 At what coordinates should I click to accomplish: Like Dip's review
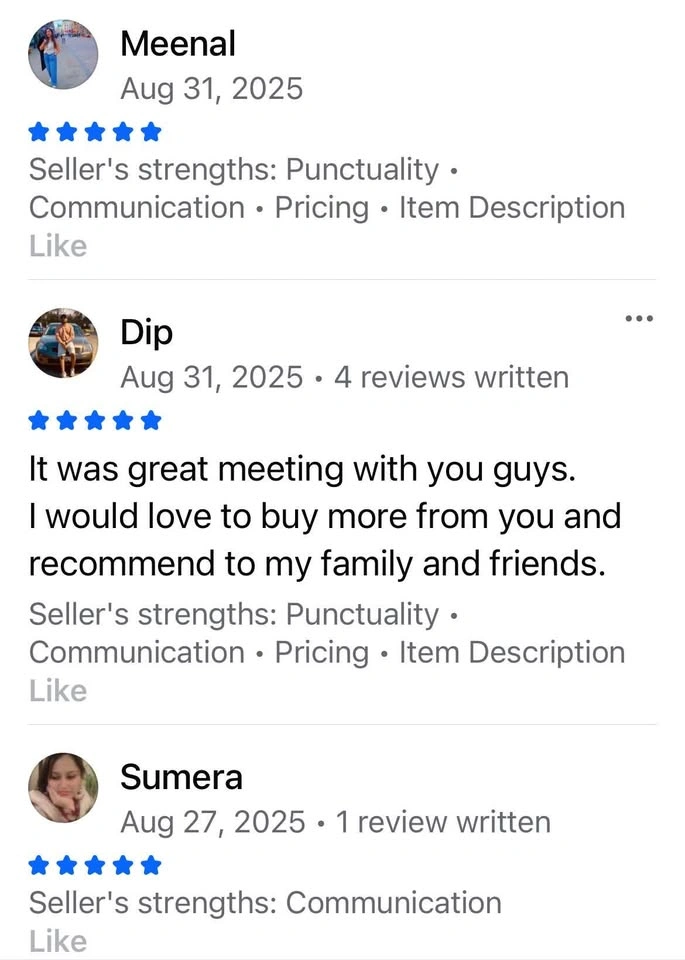[x=58, y=691]
